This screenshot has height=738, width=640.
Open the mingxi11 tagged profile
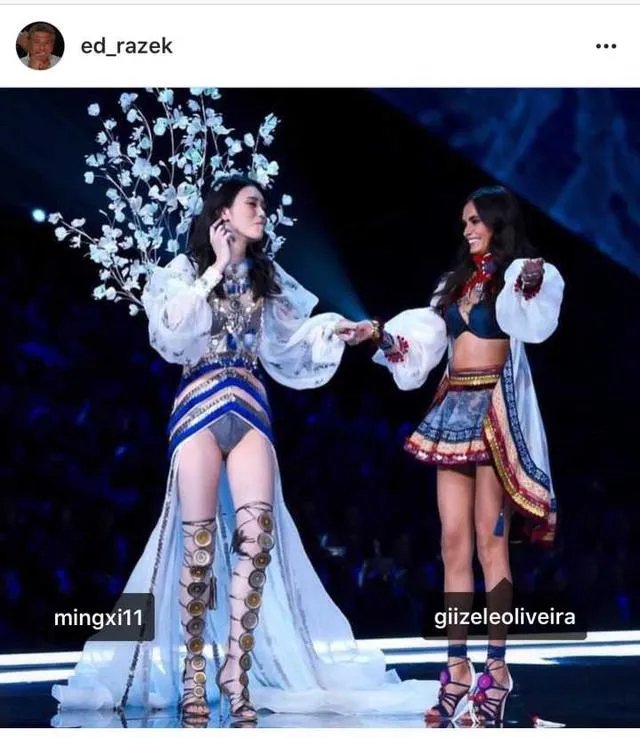pyautogui.click(x=99, y=617)
